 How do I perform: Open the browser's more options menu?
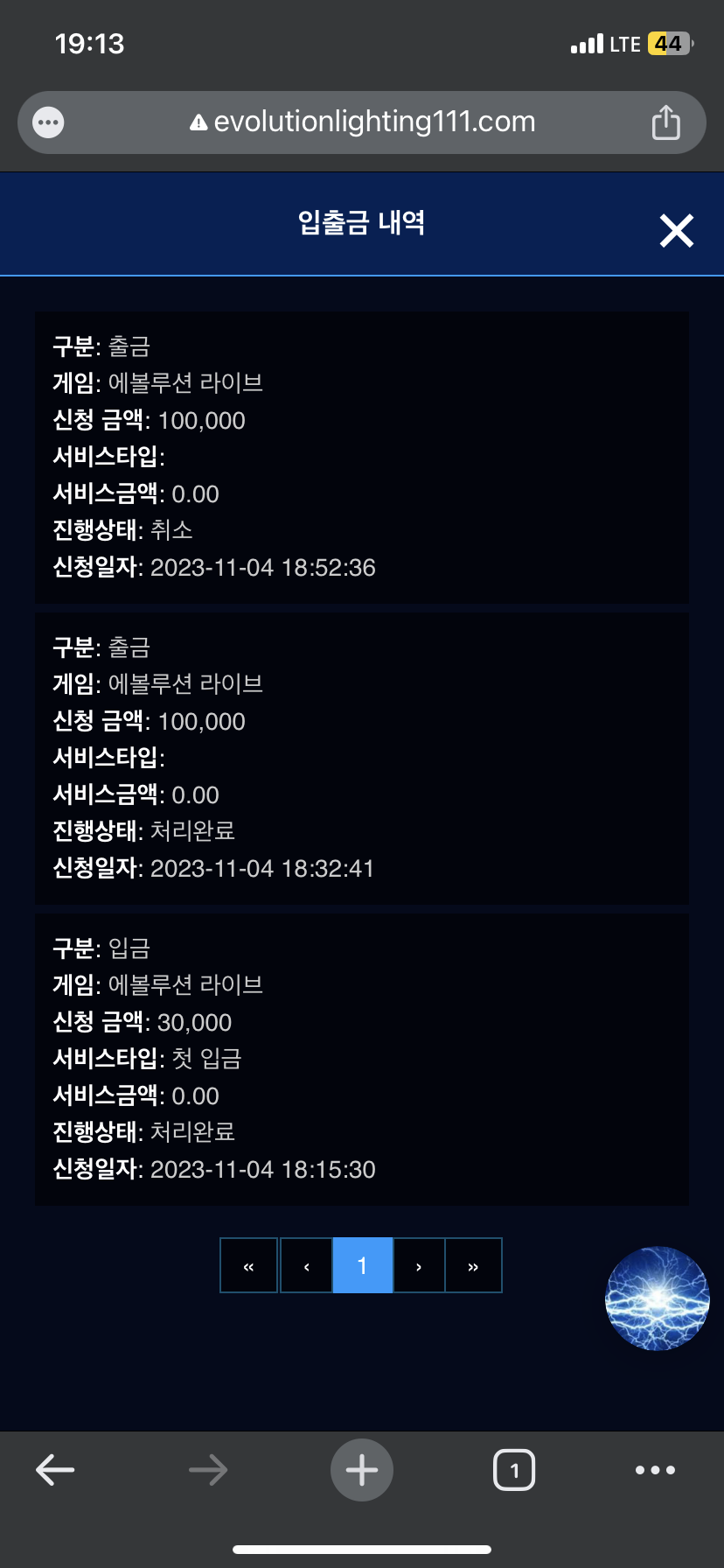656,1470
